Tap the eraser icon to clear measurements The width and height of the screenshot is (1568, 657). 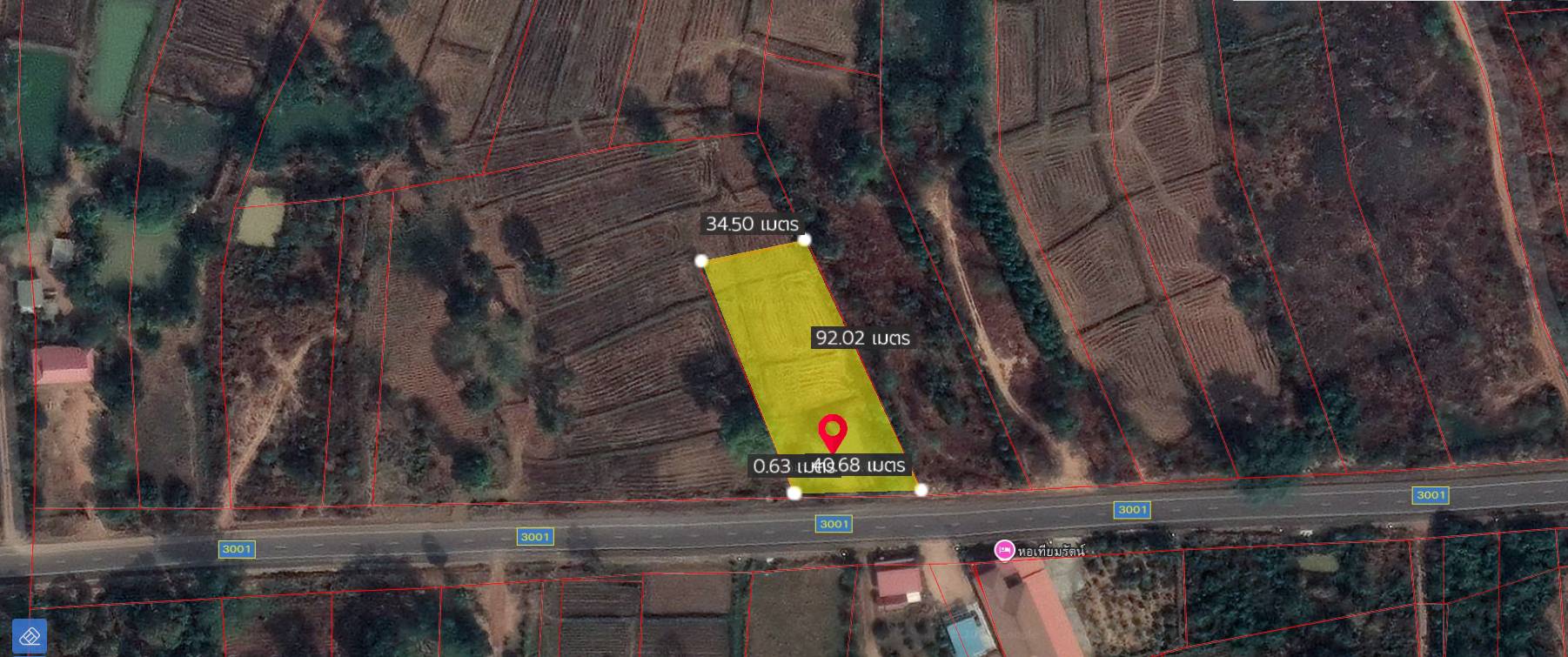(30, 636)
